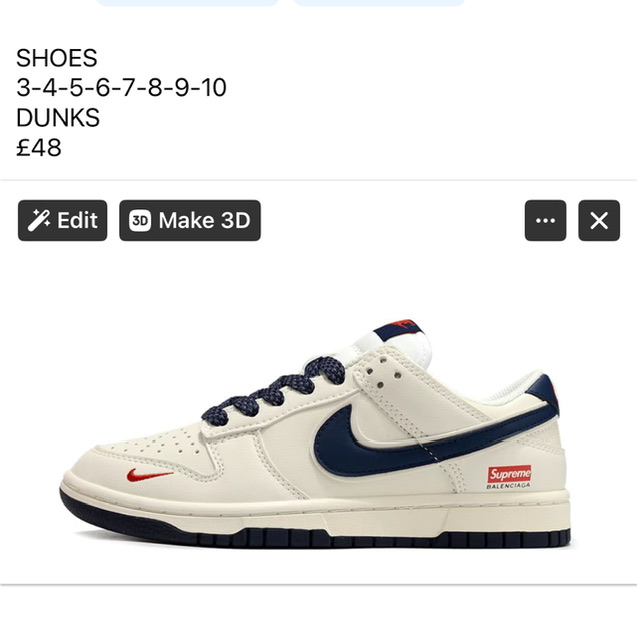Tap the Edit button on the photo
The image size is (637, 640).
(x=63, y=221)
